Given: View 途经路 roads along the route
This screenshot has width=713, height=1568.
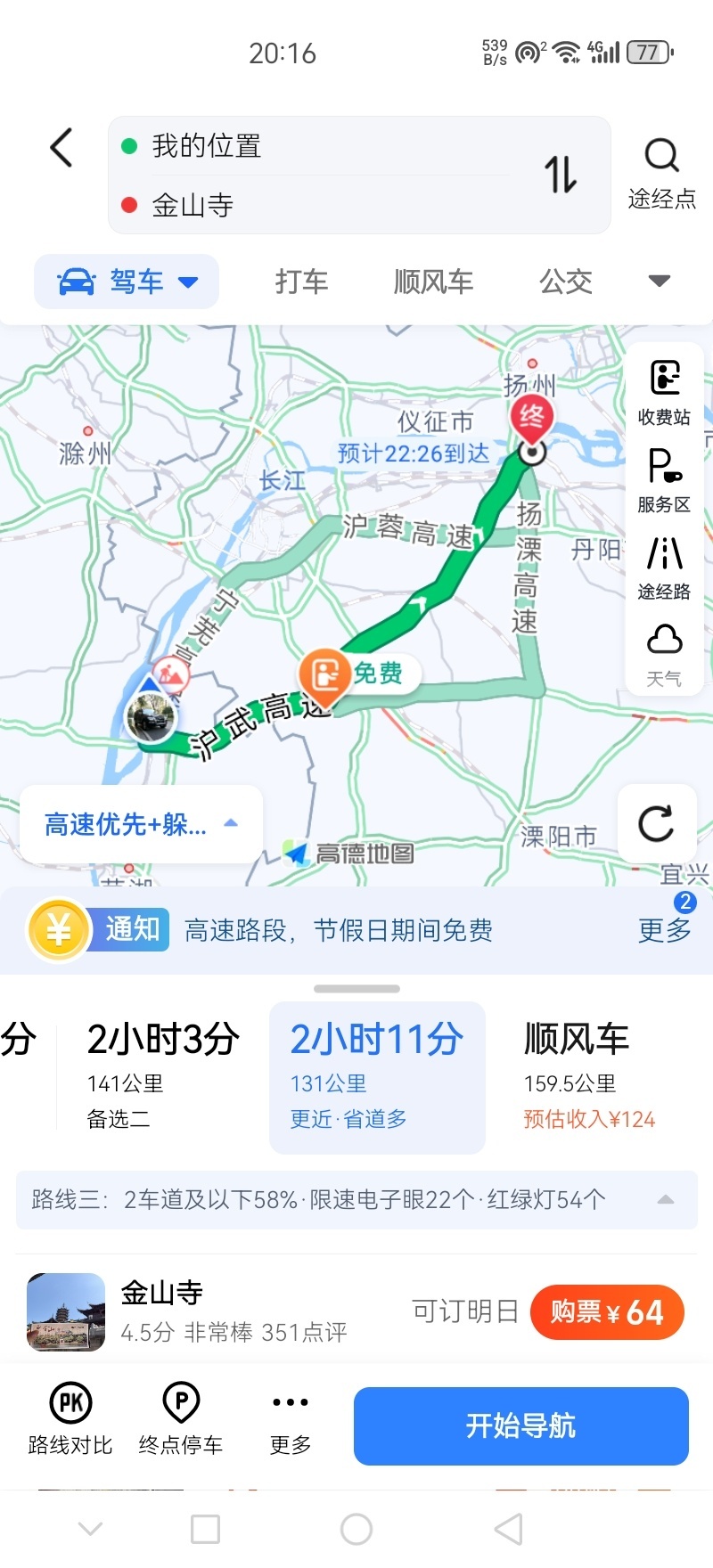Looking at the screenshot, I should [664, 566].
